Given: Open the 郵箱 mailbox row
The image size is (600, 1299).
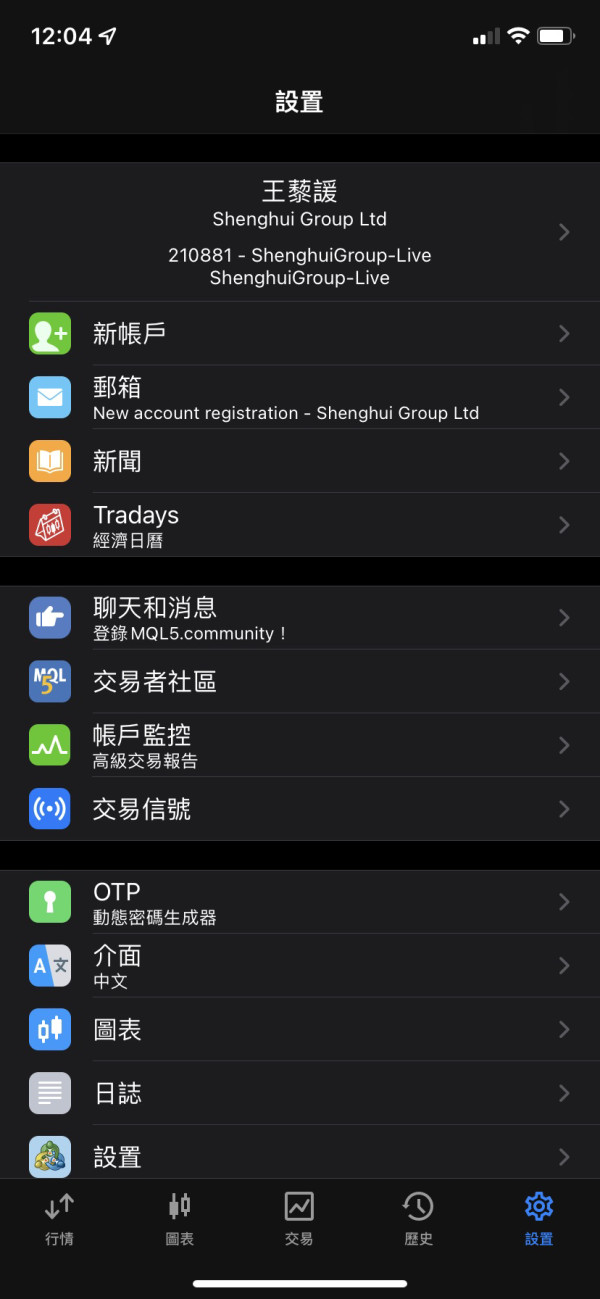Looking at the screenshot, I should click(300, 397).
